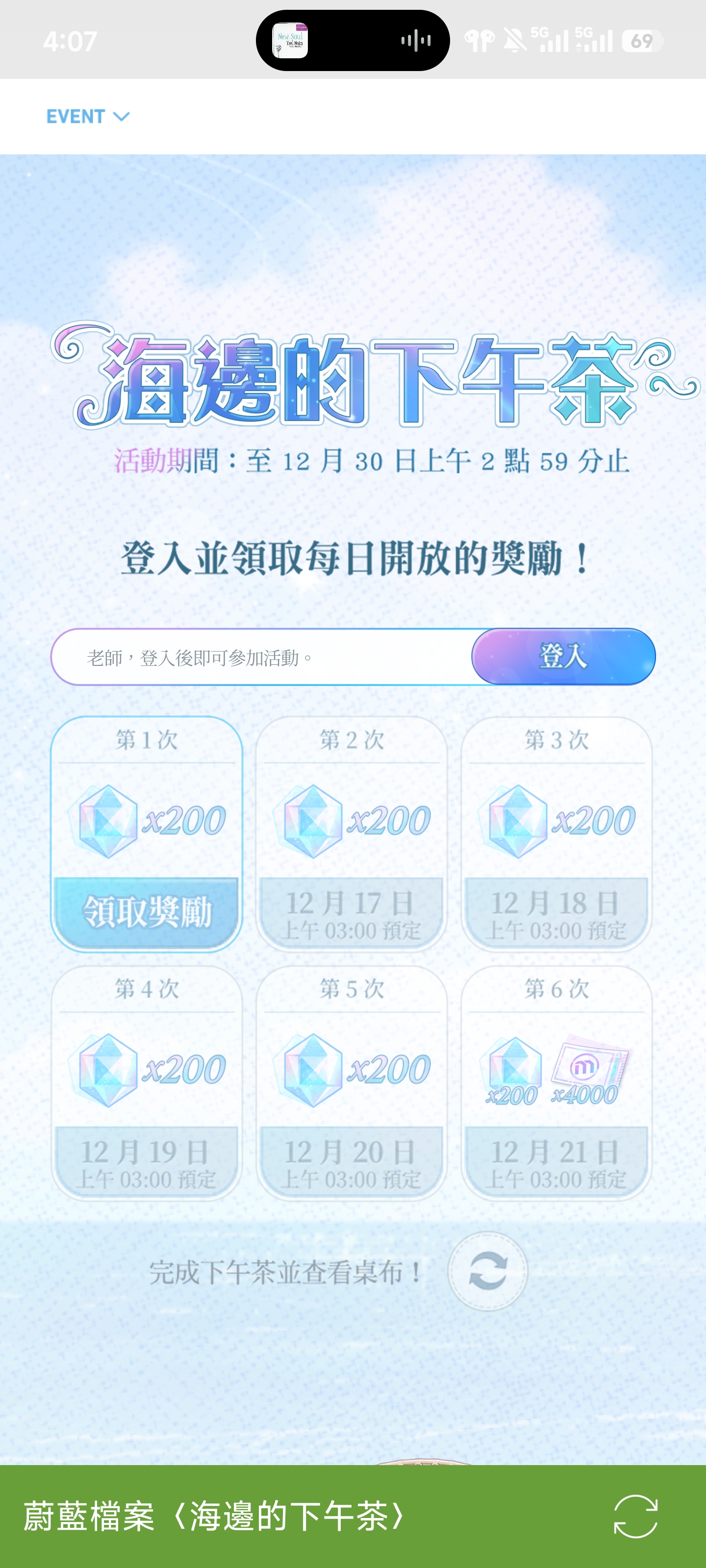Claim the 第1次 reward with 領取獎勵
Viewport: 706px width, 1568px height.
(146, 912)
